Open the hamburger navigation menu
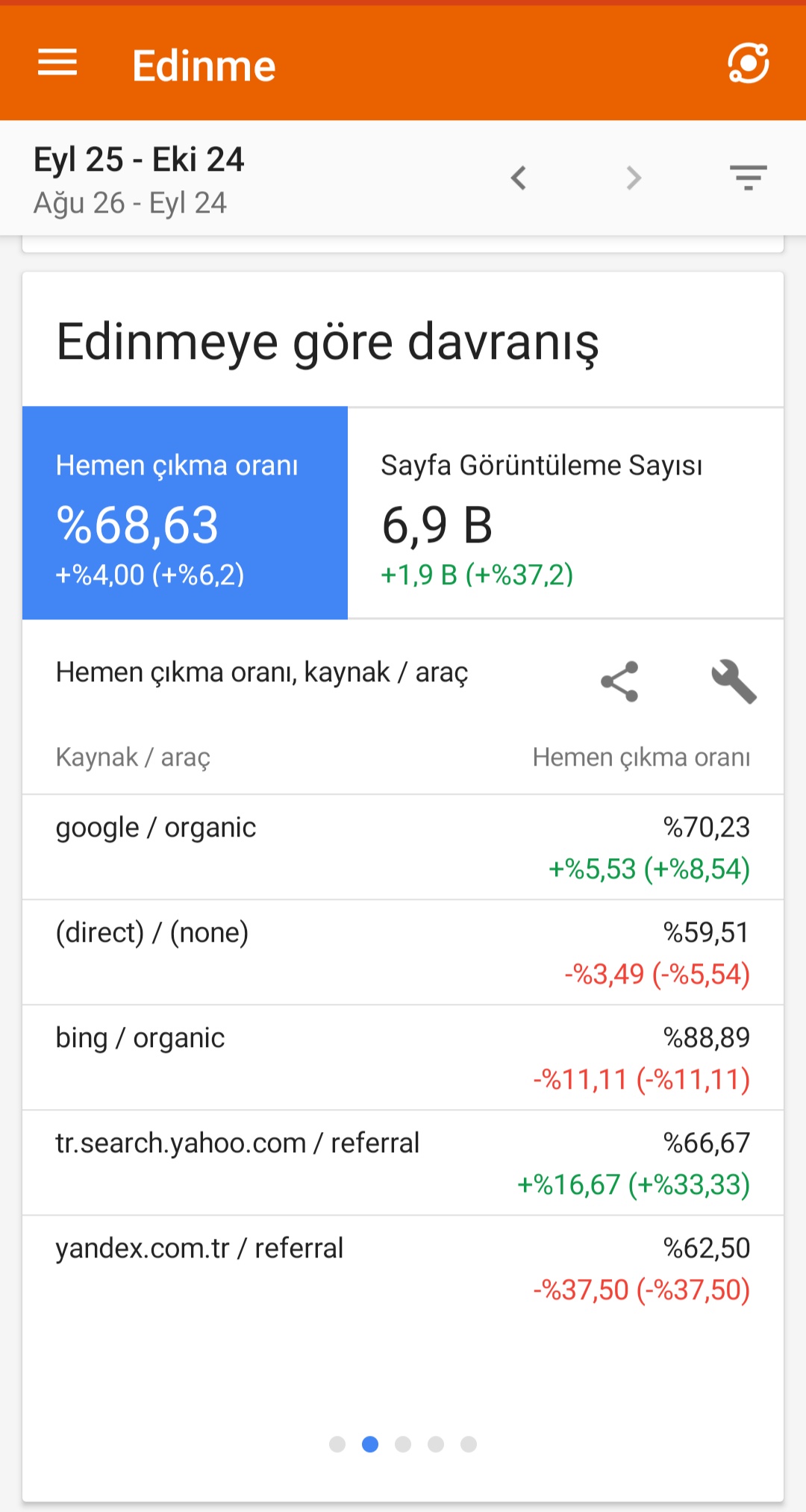This screenshot has width=806, height=1512. click(x=57, y=63)
